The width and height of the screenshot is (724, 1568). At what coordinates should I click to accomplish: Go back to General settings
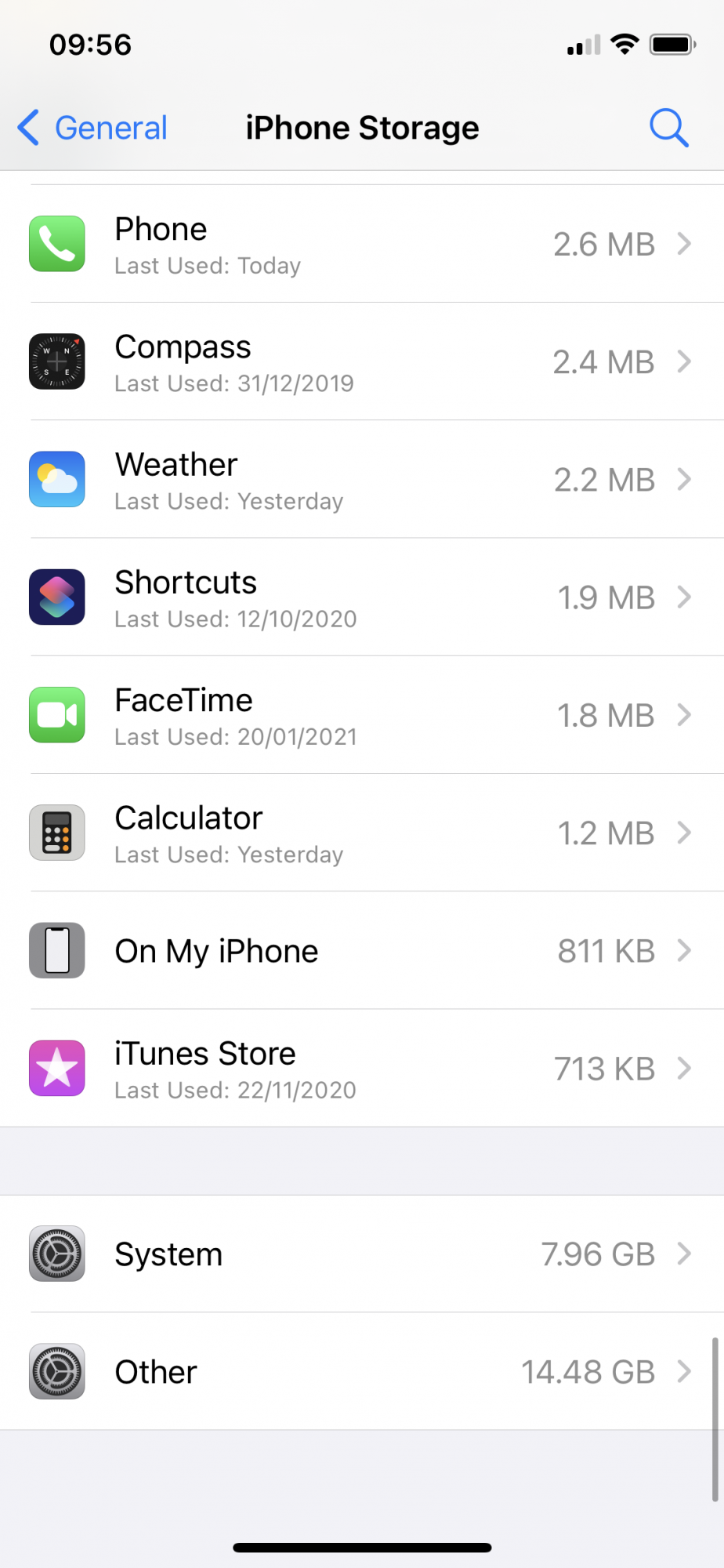[92, 128]
